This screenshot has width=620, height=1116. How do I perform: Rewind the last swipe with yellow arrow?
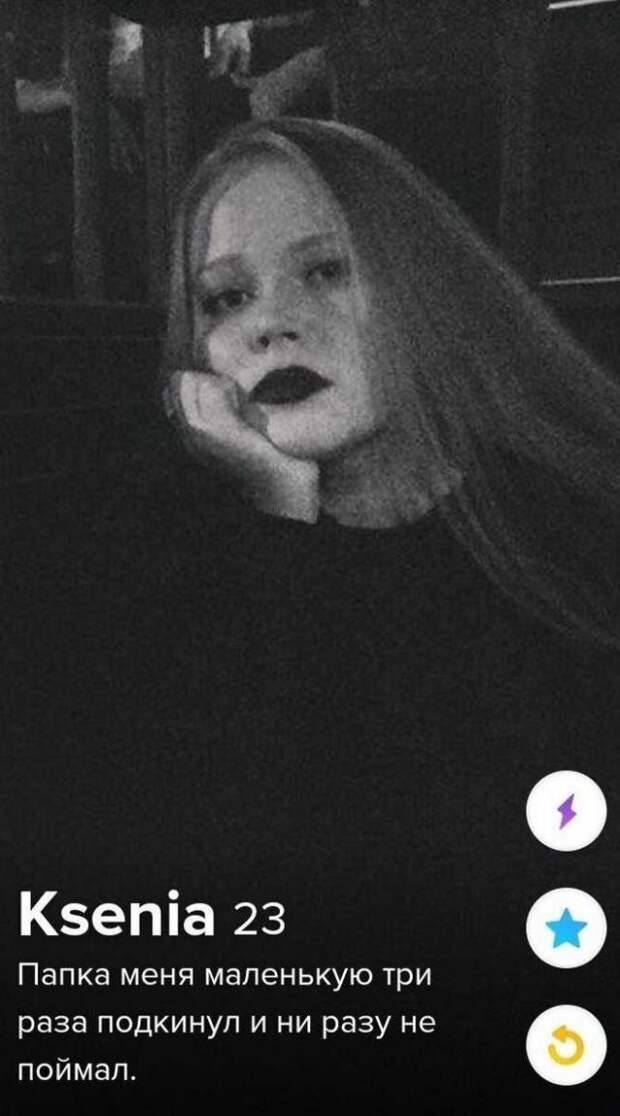pyautogui.click(x=566, y=1044)
